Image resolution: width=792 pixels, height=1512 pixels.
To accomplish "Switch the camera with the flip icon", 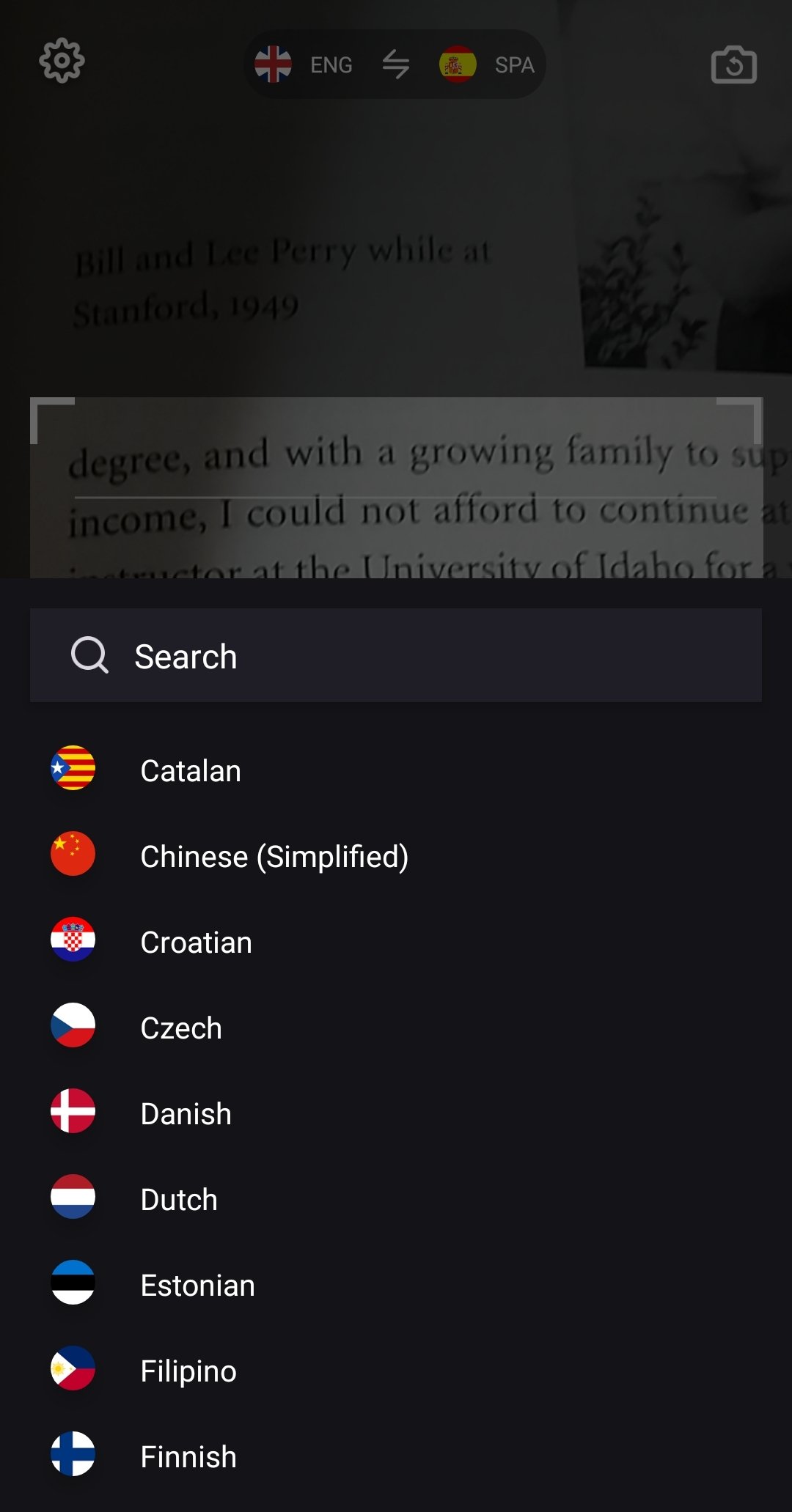I will 734,64.
